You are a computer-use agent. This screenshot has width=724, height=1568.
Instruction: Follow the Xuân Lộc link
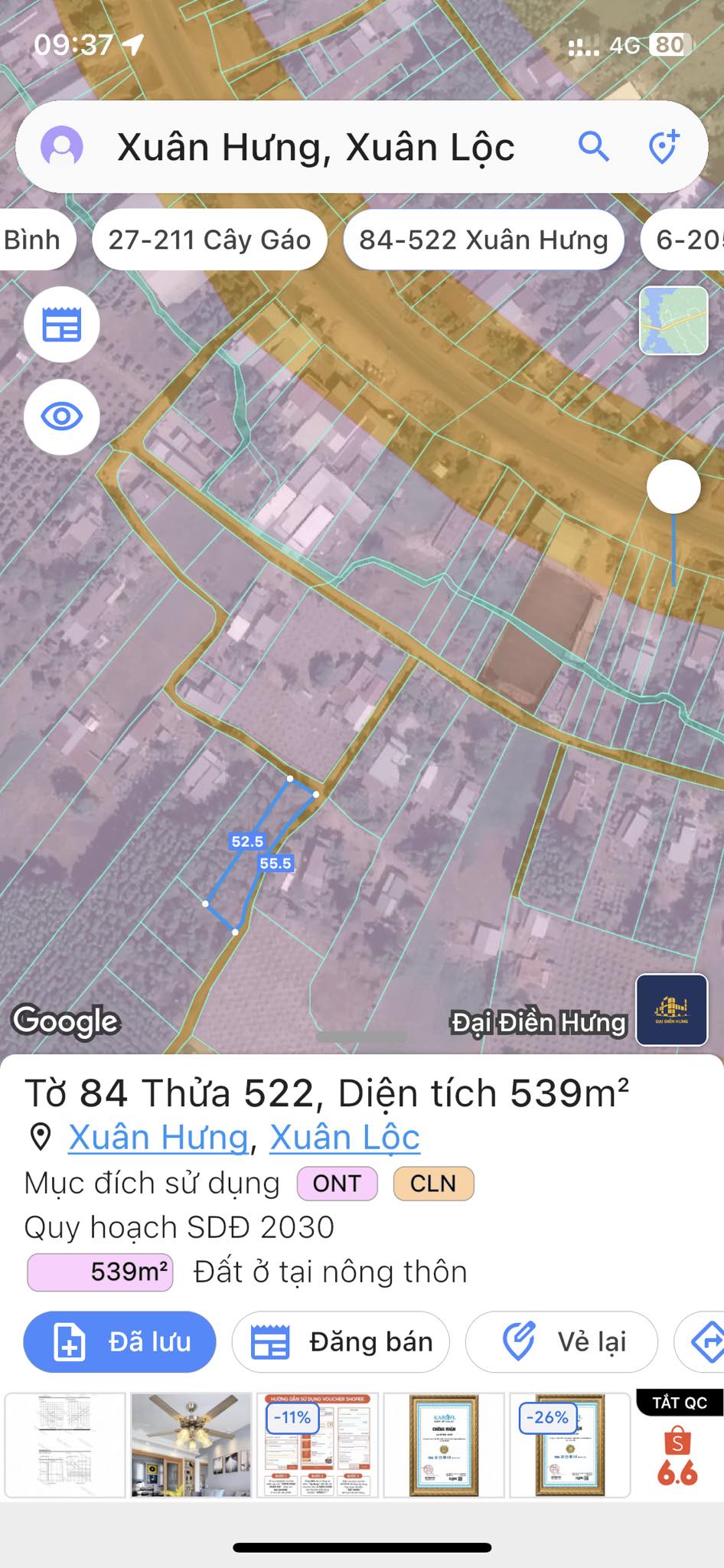pos(344,1138)
